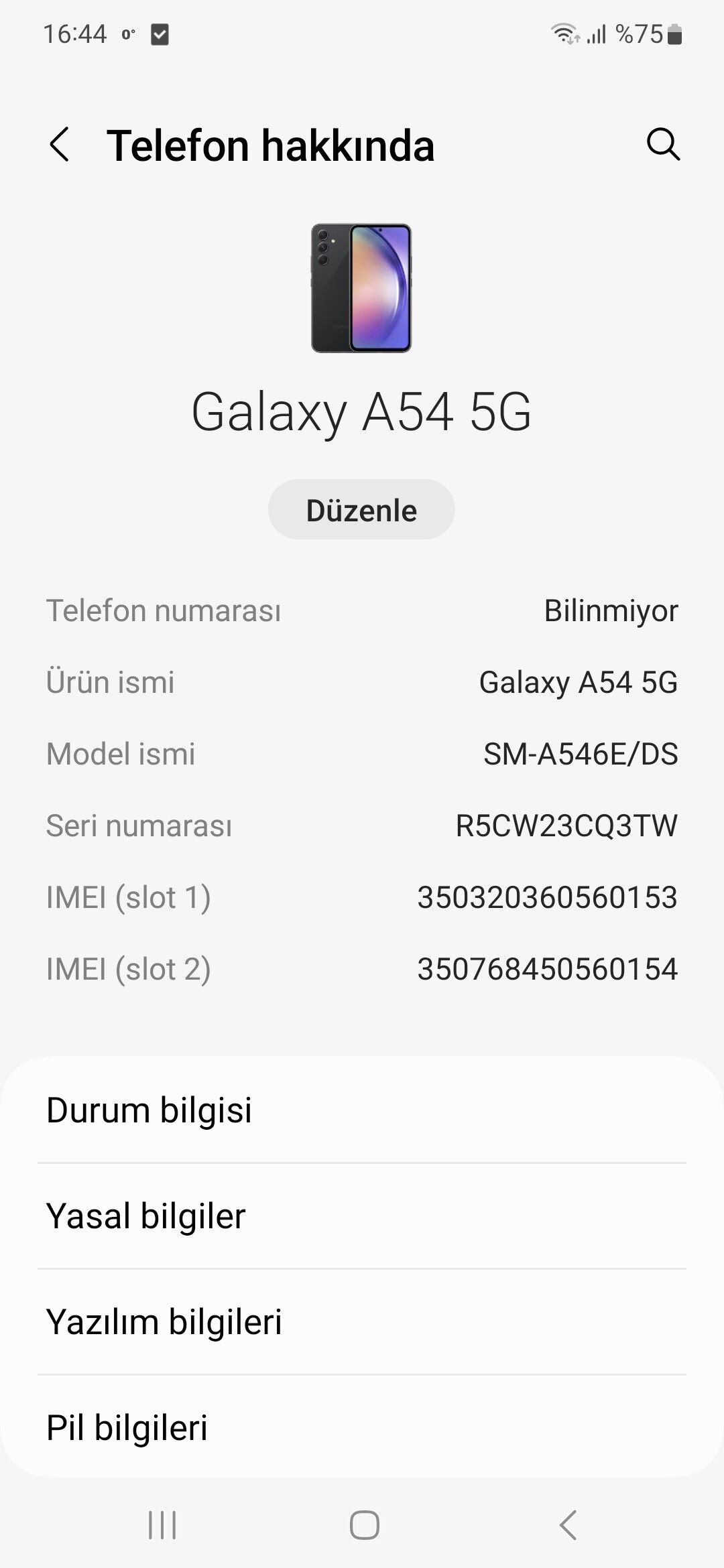The height and width of the screenshot is (1568, 724).
Task: Open Yasal bilgiler
Action: click(362, 1216)
